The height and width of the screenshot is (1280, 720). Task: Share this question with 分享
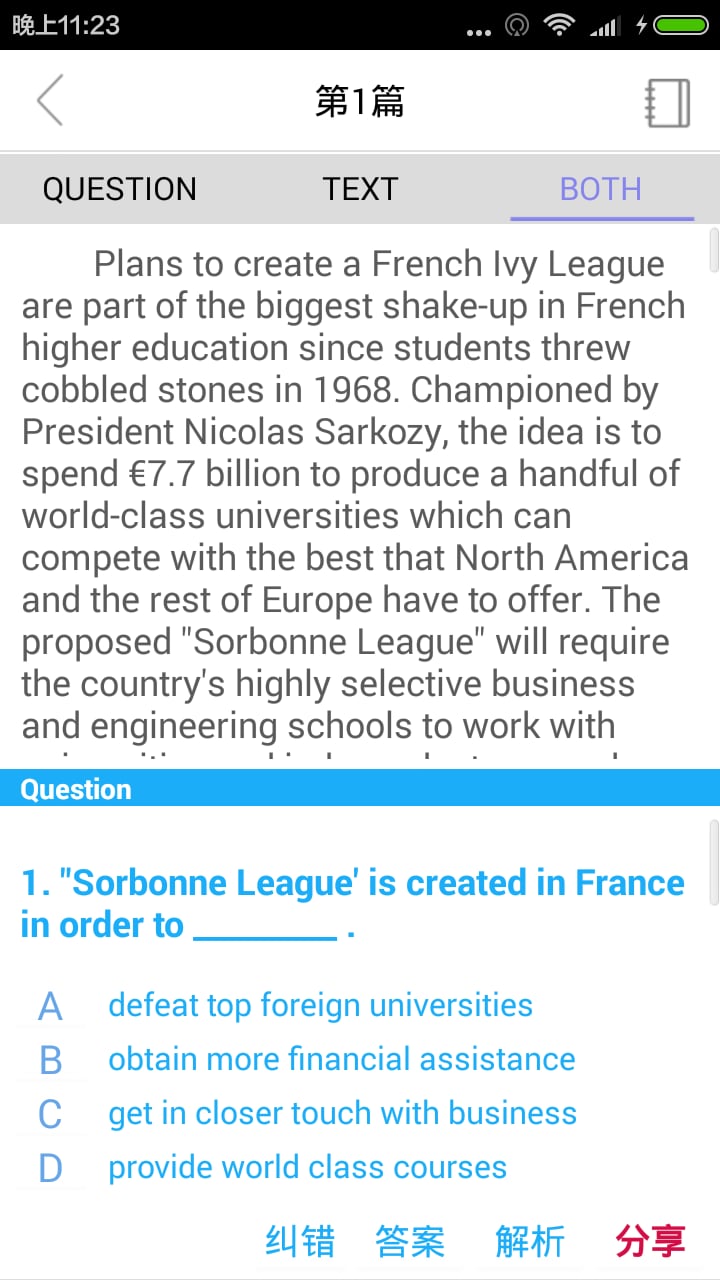pyautogui.click(x=650, y=1241)
